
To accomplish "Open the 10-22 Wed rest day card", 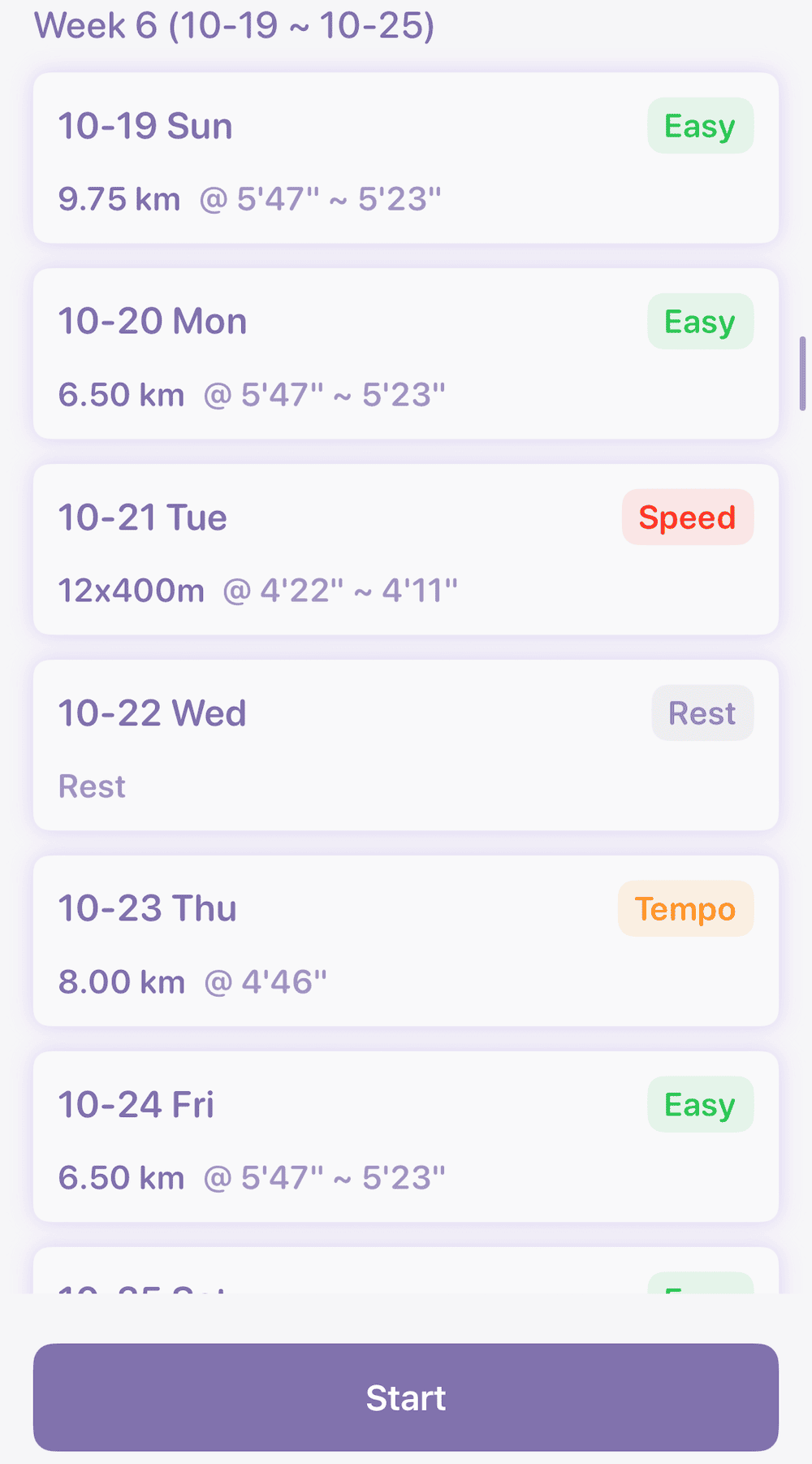I will coord(405,746).
